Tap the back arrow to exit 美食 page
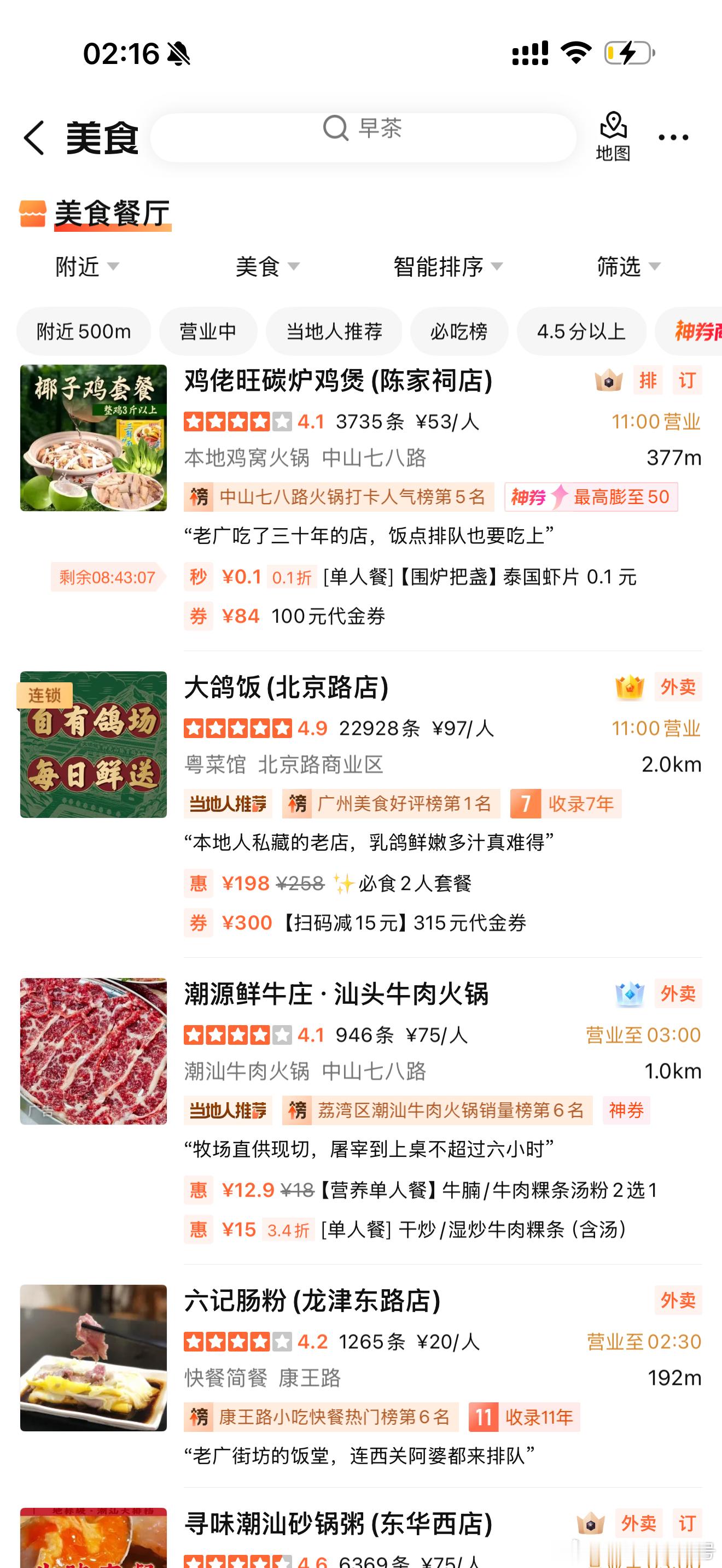 click(x=33, y=138)
